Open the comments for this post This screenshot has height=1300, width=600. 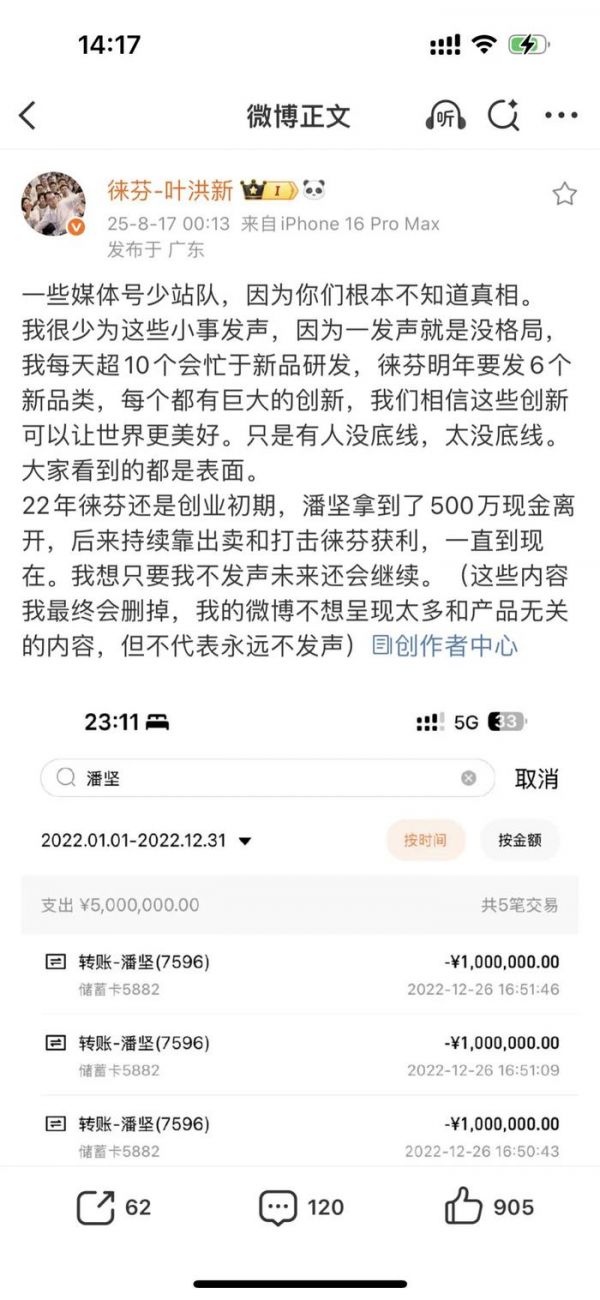tap(300, 1207)
